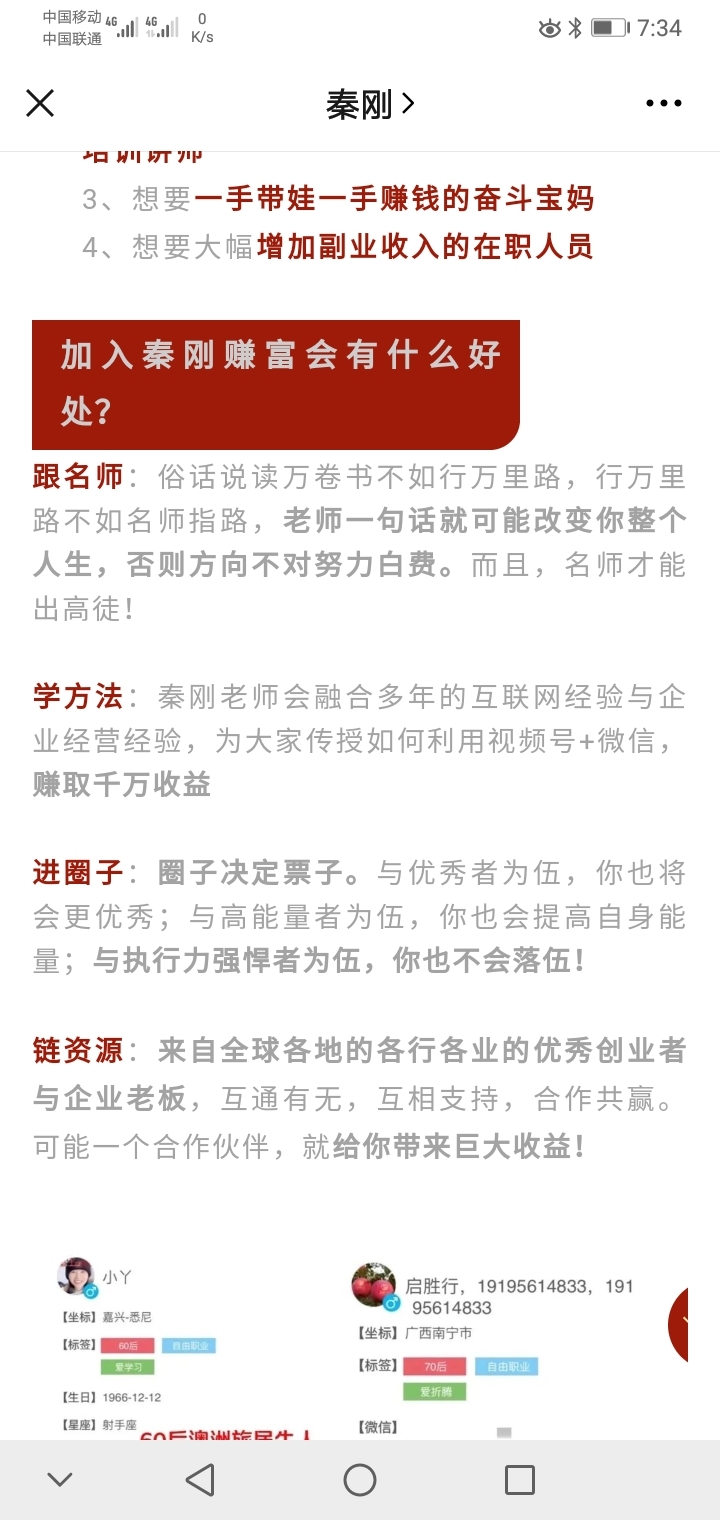The height and width of the screenshot is (1520, 720).
Task: Go to the system home screen
Action: click(x=360, y=1480)
